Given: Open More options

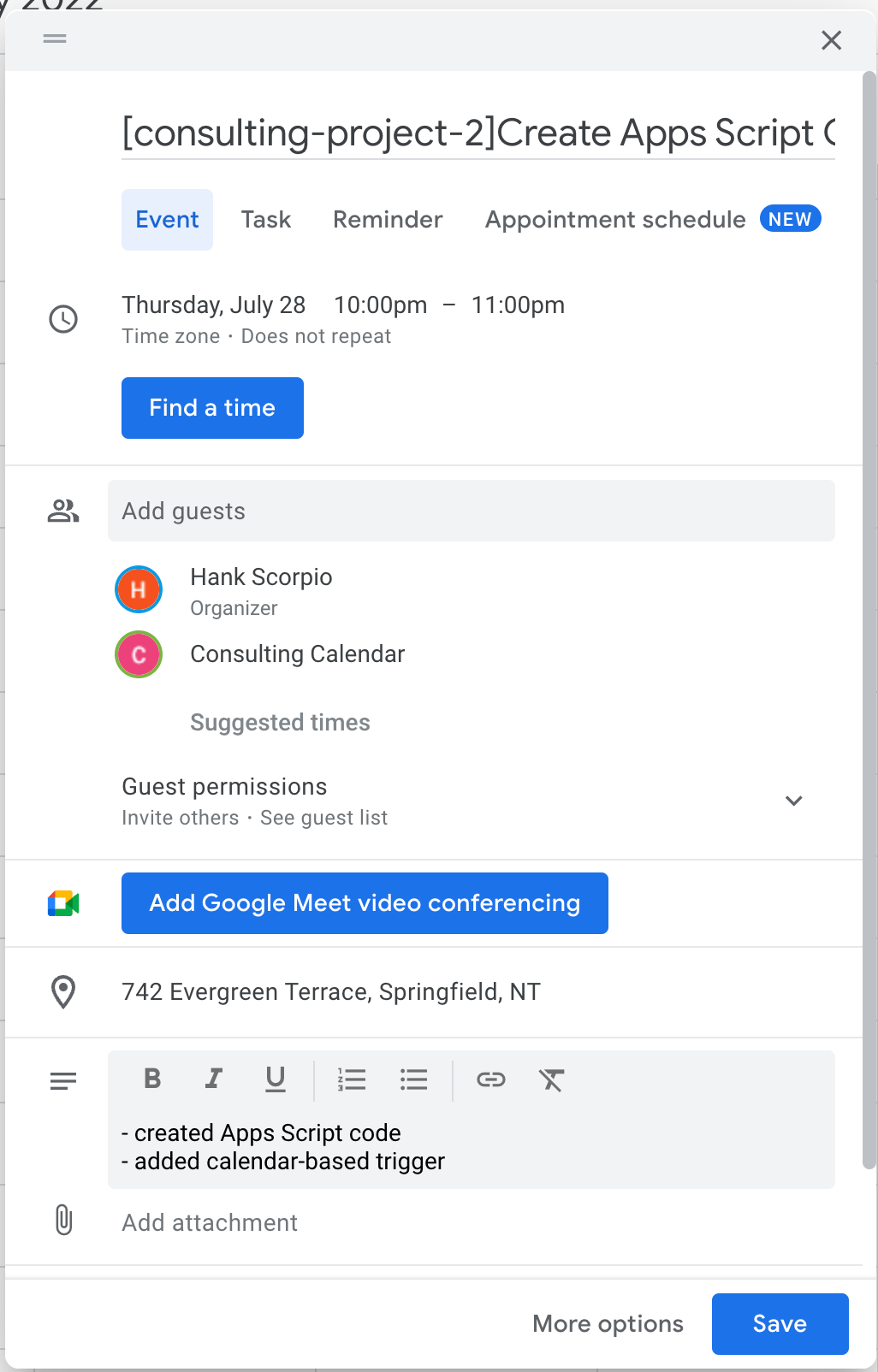Looking at the screenshot, I should point(608,1324).
